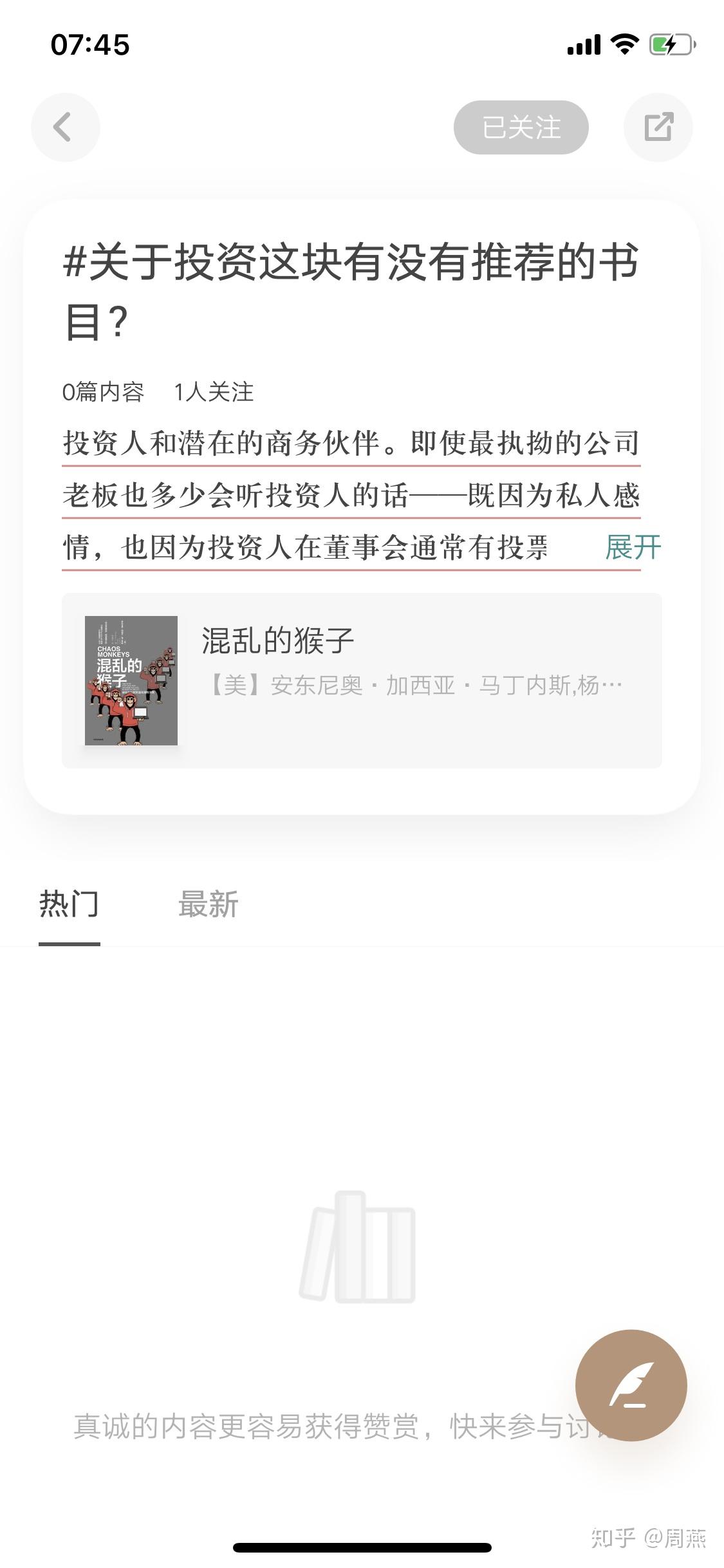Switch to the 最新 tab
Image resolution: width=724 pixels, height=1568 pixels.
click(x=208, y=904)
